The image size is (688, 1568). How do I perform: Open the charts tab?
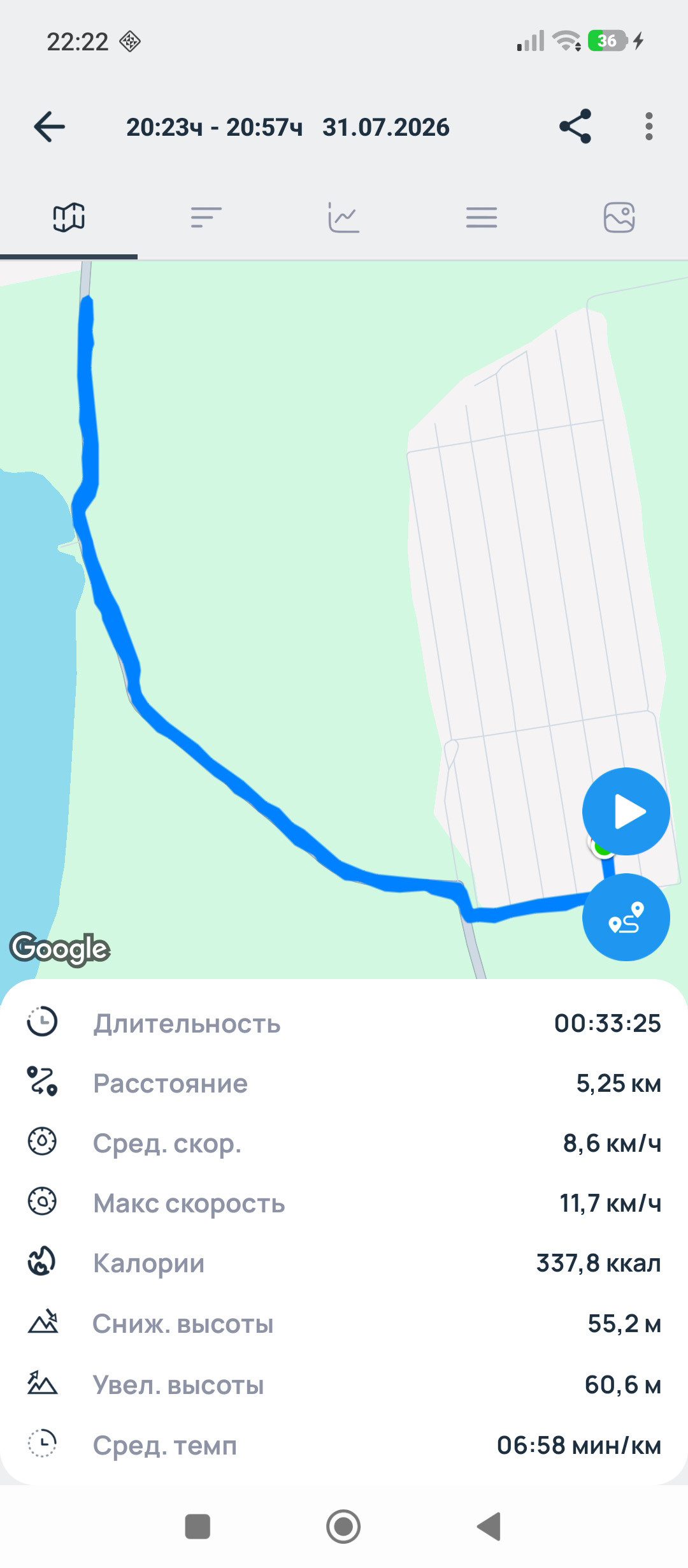(x=344, y=217)
